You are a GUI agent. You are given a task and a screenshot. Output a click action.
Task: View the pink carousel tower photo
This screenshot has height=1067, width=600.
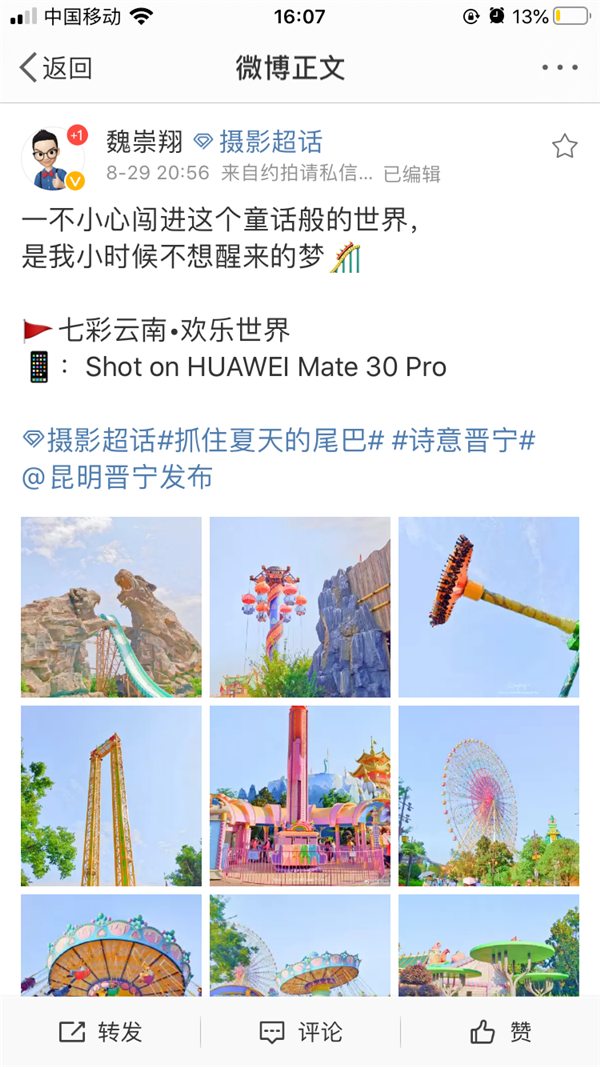[x=300, y=795]
